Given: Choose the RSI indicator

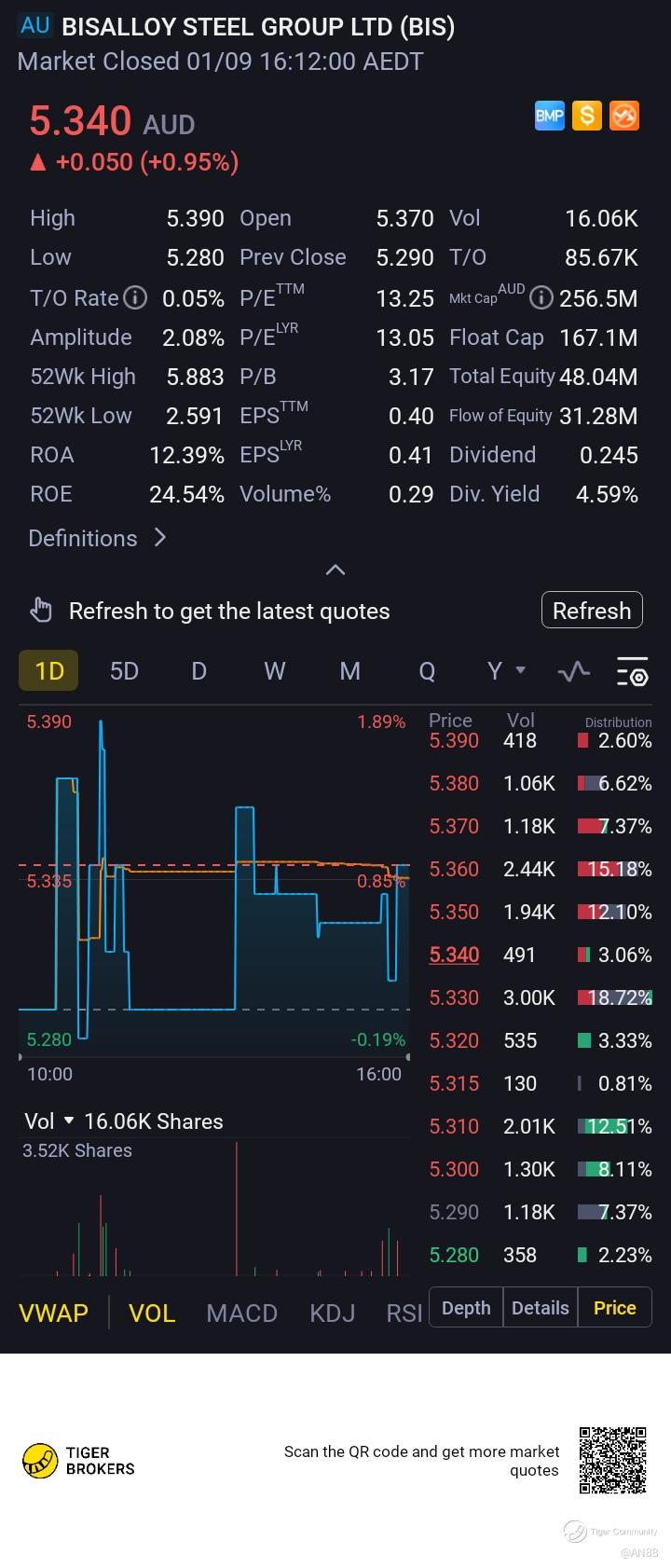Looking at the screenshot, I should (x=404, y=1313).
